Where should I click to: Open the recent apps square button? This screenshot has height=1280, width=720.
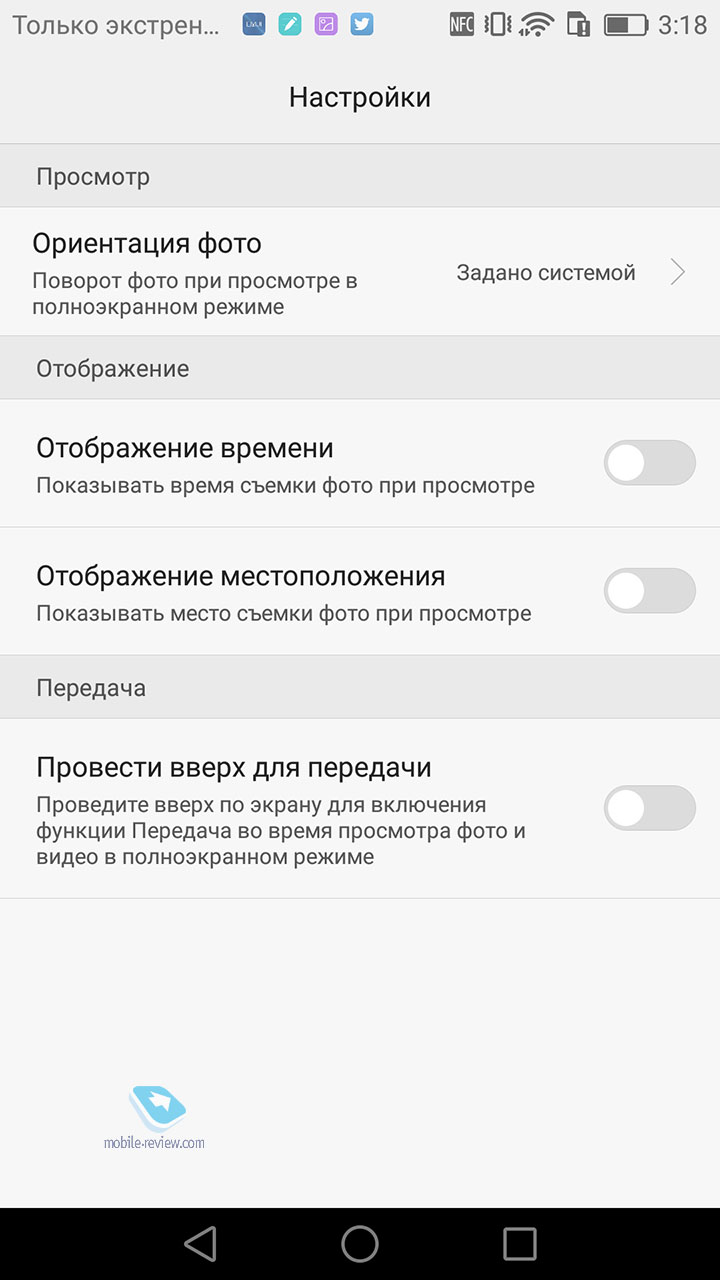click(520, 1244)
